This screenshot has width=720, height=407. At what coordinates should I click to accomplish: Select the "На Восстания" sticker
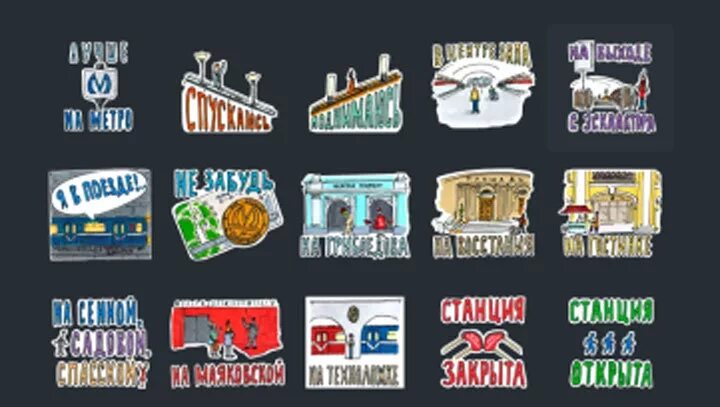click(x=483, y=214)
